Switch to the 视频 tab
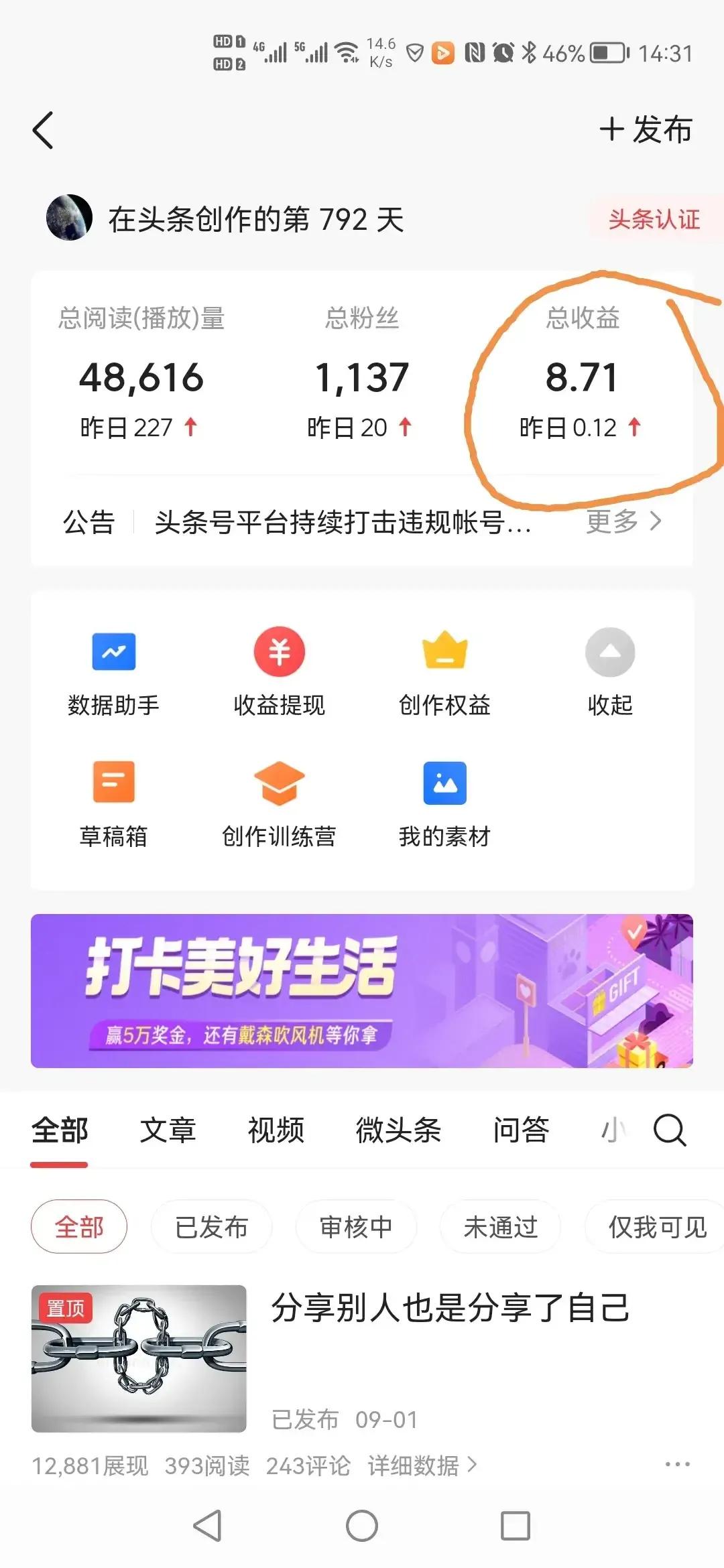Viewport: 724px width, 1568px height. [x=276, y=1130]
